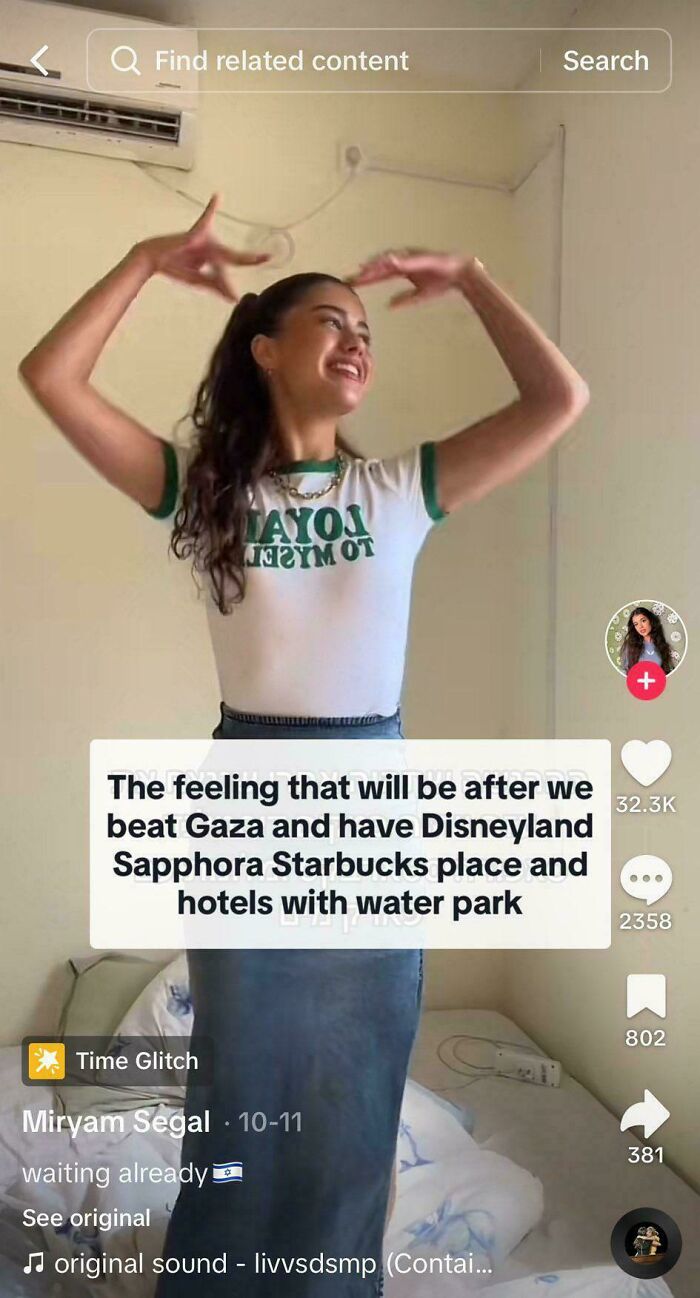Image resolution: width=700 pixels, height=1298 pixels.
Task: Go back using the top arrow
Action: coord(39,61)
